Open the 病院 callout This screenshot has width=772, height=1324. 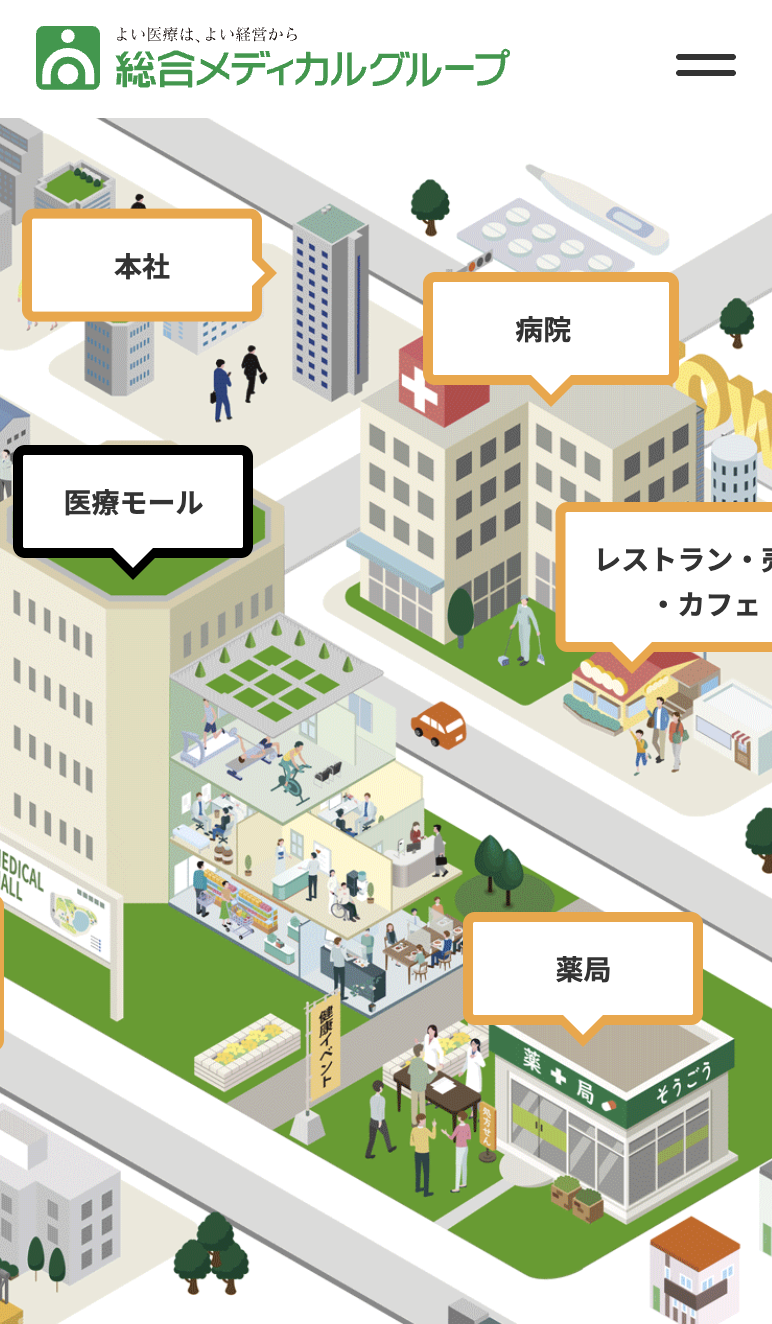pos(549,328)
